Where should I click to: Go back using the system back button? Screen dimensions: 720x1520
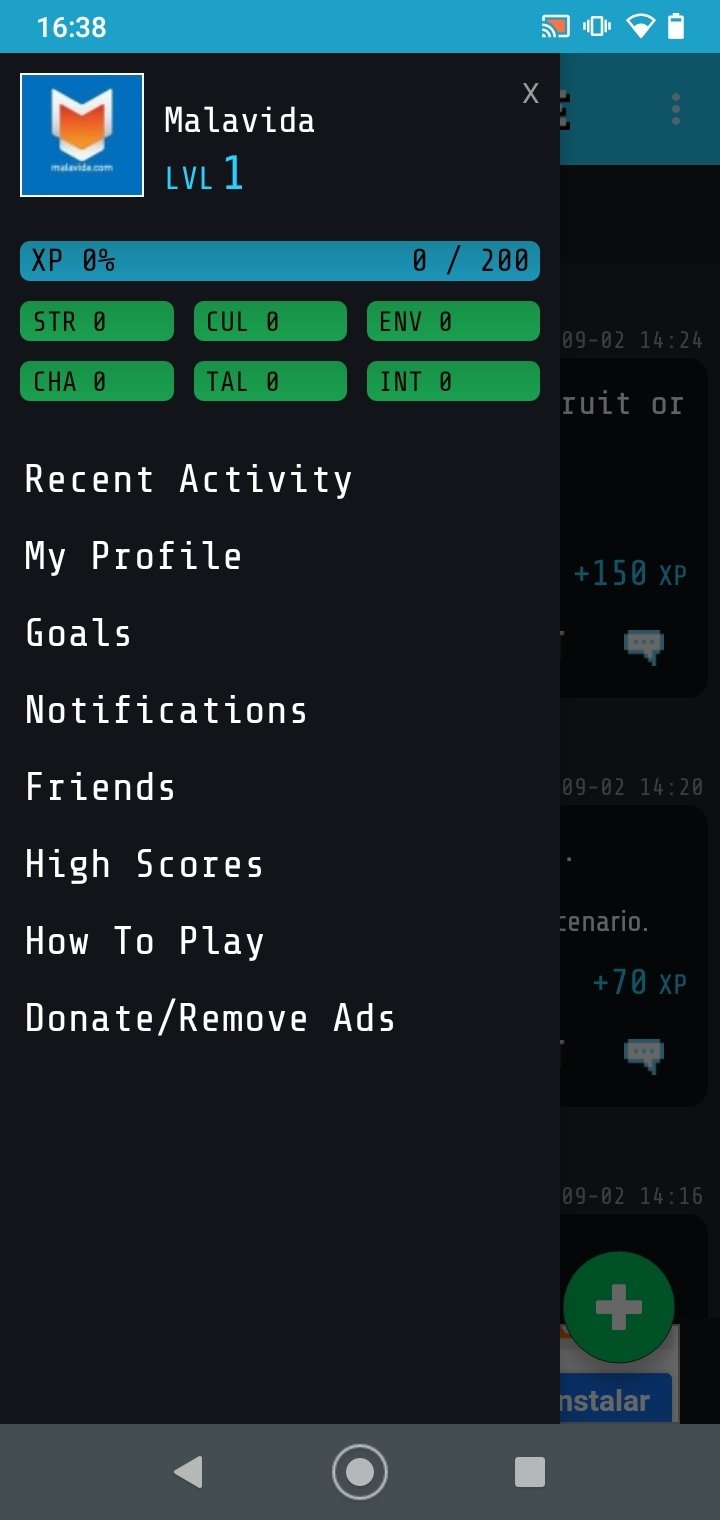(188, 1472)
